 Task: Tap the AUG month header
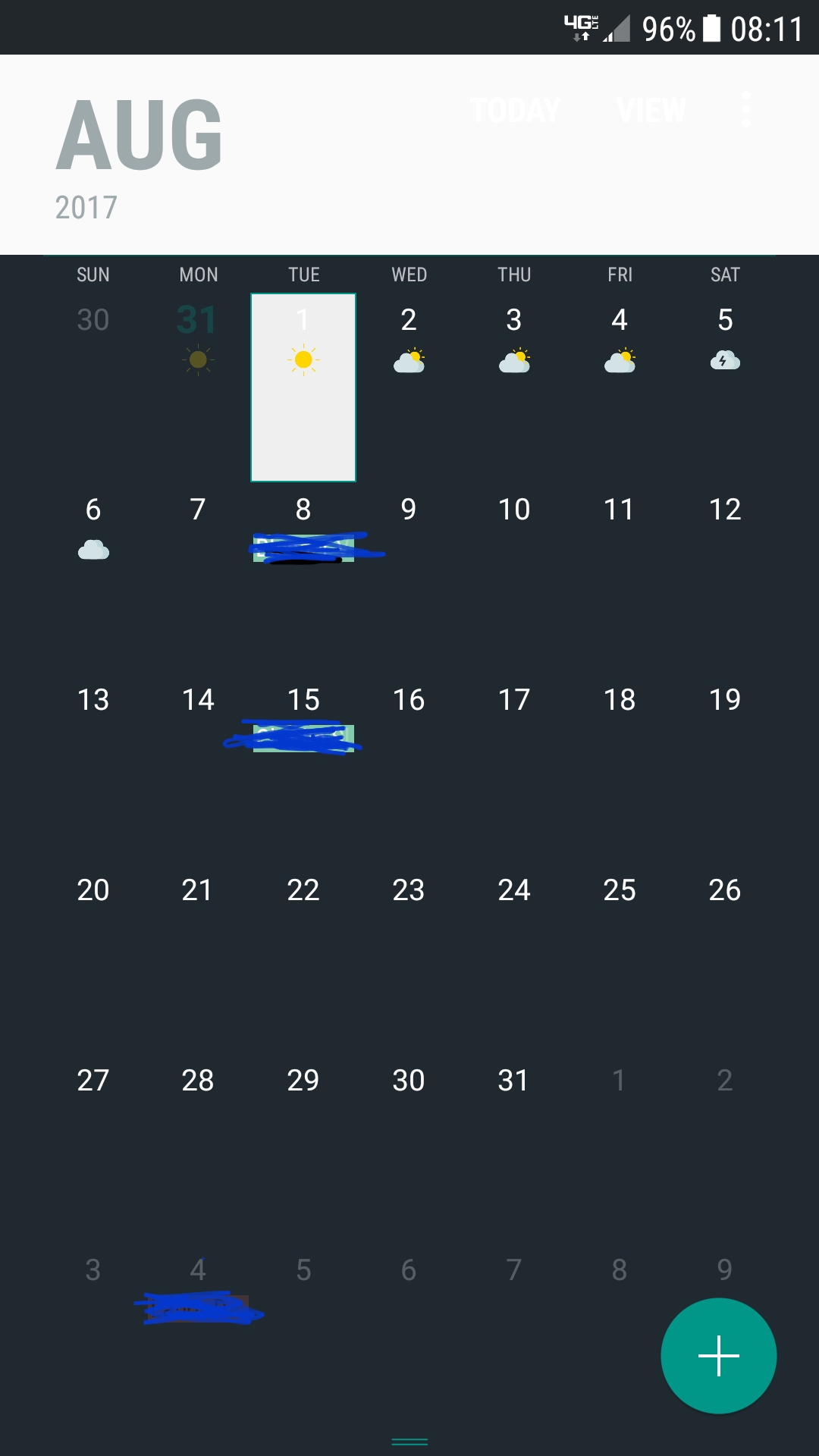click(140, 136)
